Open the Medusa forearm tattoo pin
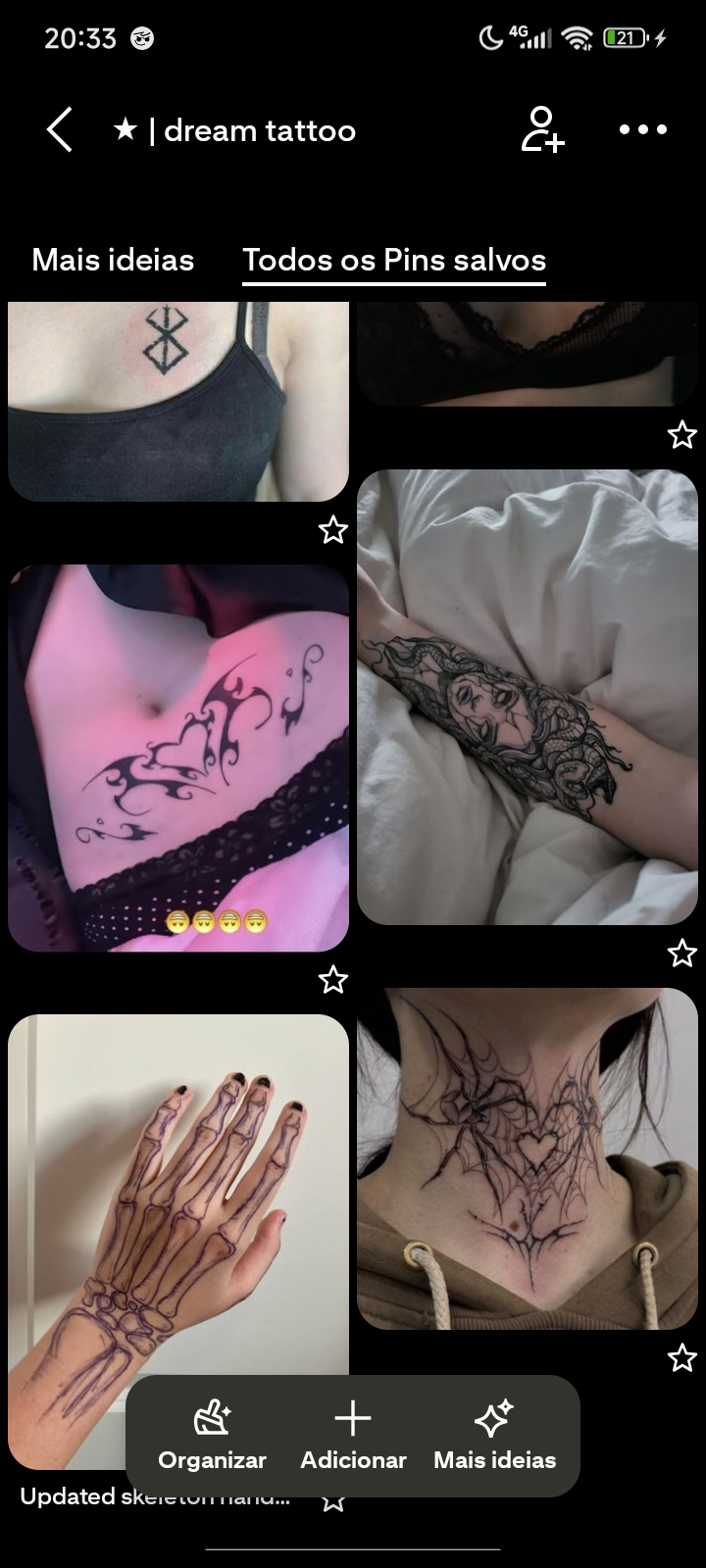This screenshot has height=1568, width=706. point(528,696)
